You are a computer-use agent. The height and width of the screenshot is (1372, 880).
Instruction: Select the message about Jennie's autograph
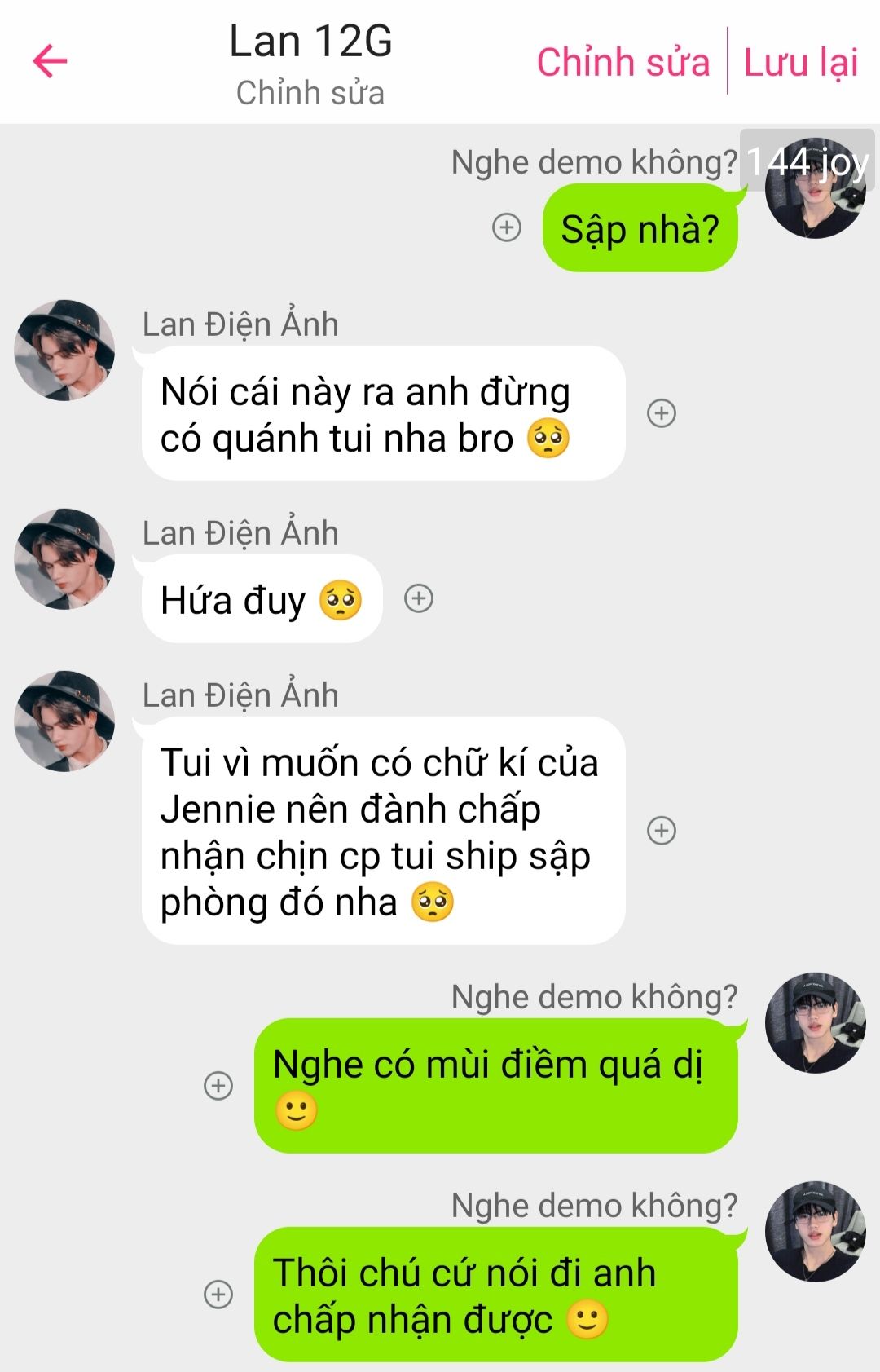click(x=383, y=832)
